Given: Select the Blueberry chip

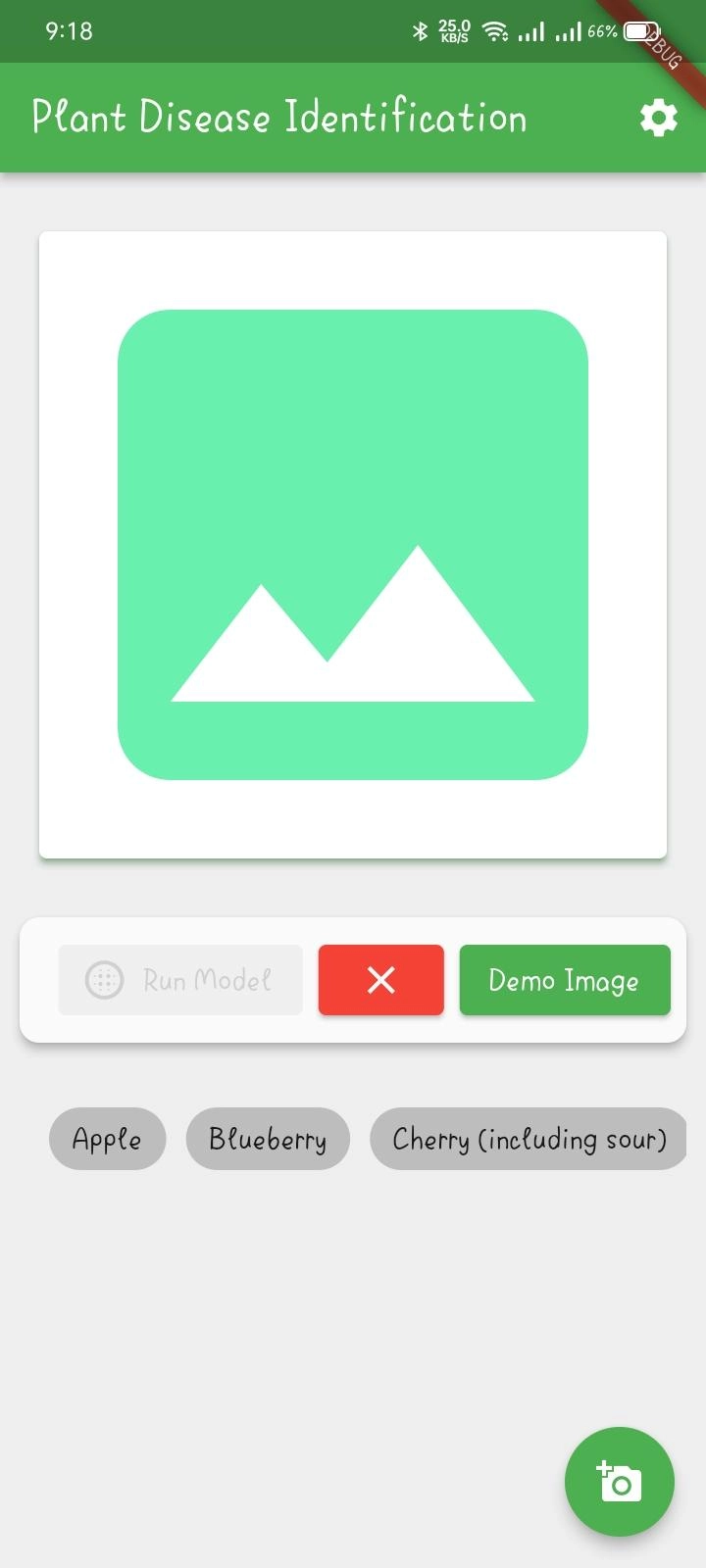Looking at the screenshot, I should click(x=268, y=1139).
